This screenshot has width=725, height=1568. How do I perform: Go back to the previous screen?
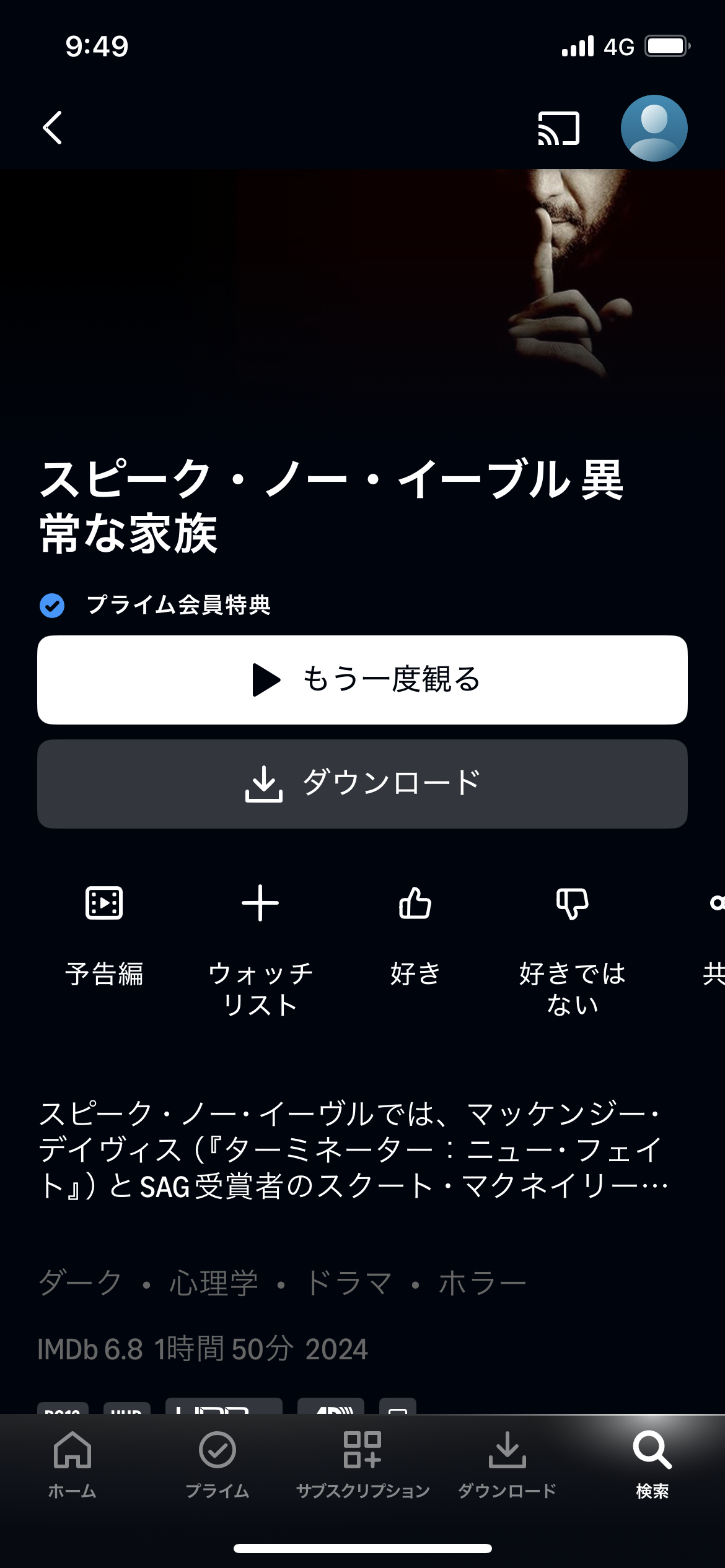coord(53,128)
